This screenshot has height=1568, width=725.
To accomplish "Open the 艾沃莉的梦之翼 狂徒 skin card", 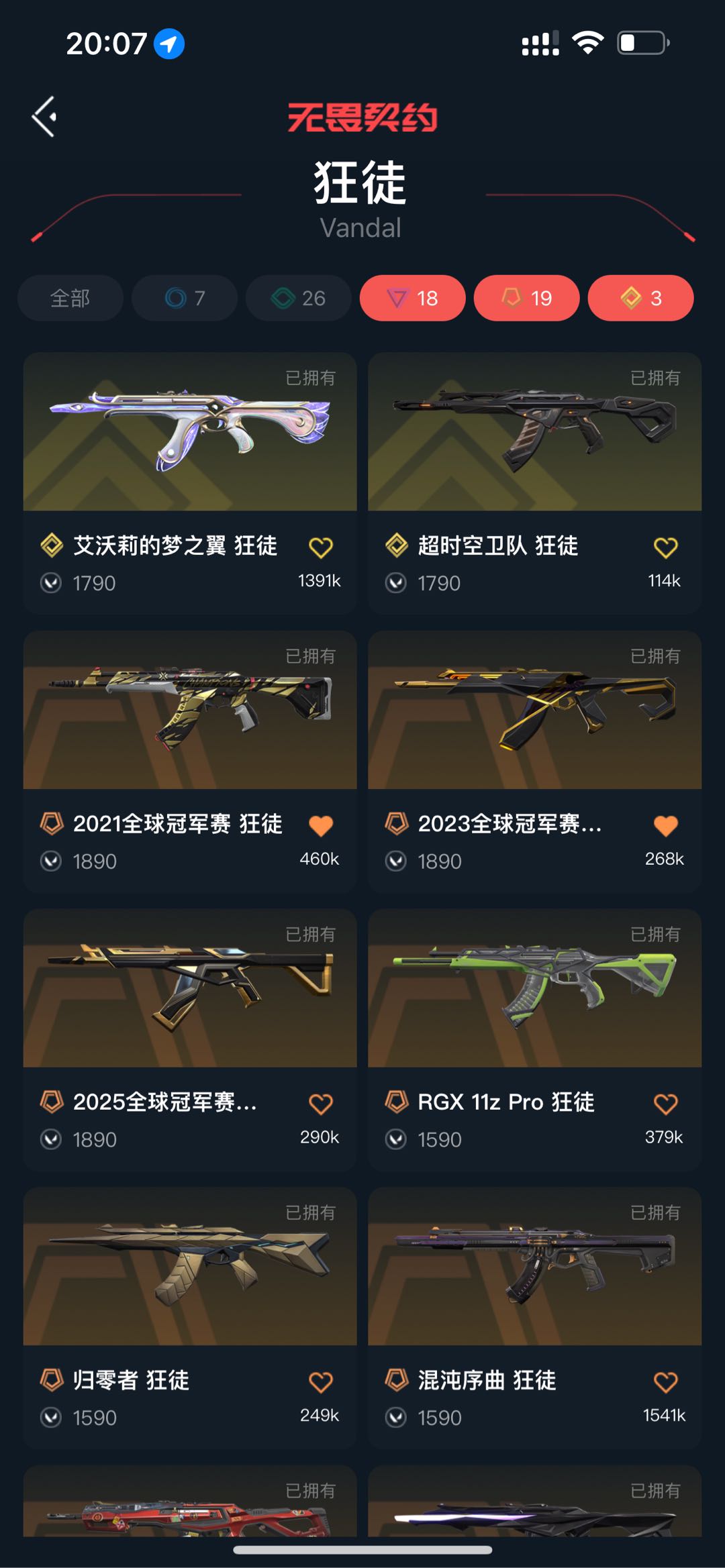I will 190,483.
